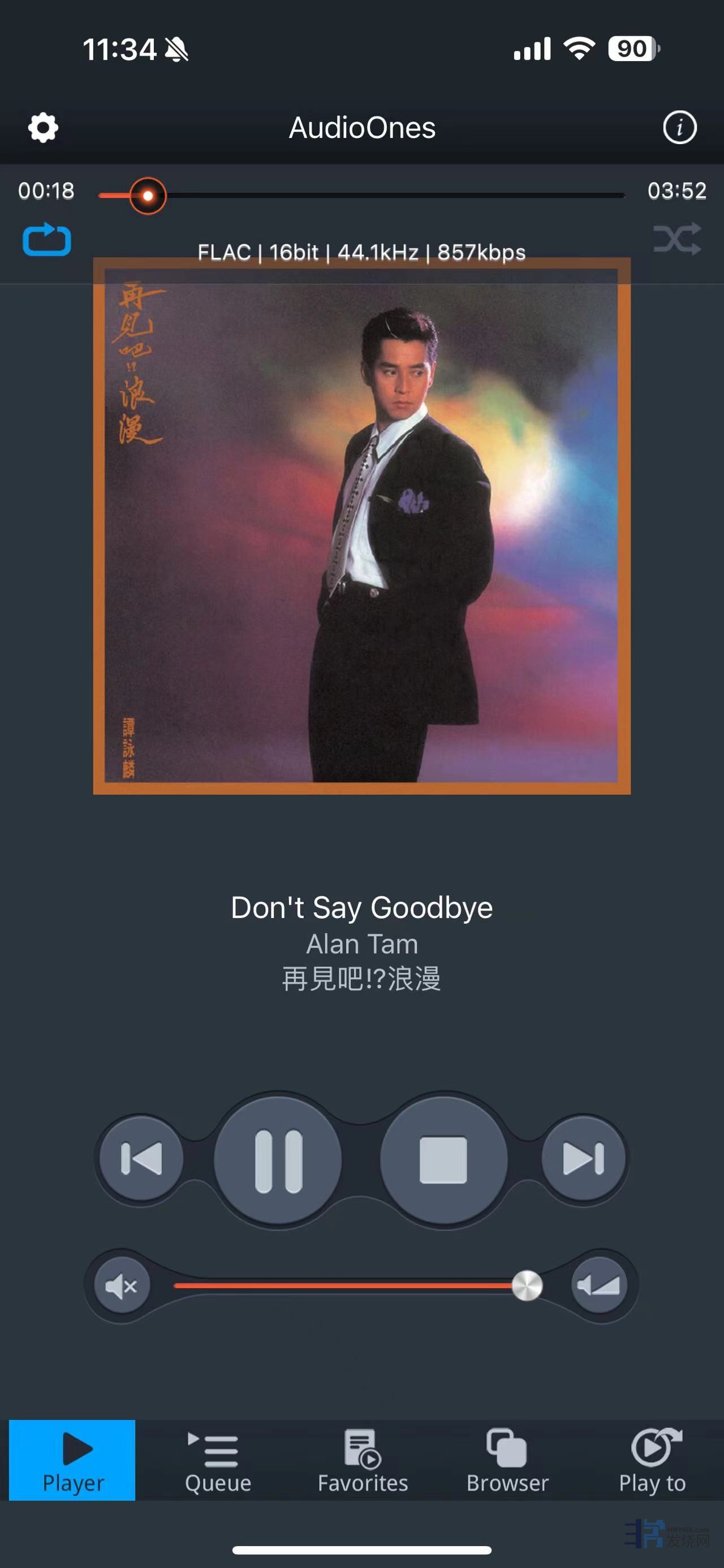The width and height of the screenshot is (724, 1568).
Task: Open the info icon
Action: coord(679,128)
